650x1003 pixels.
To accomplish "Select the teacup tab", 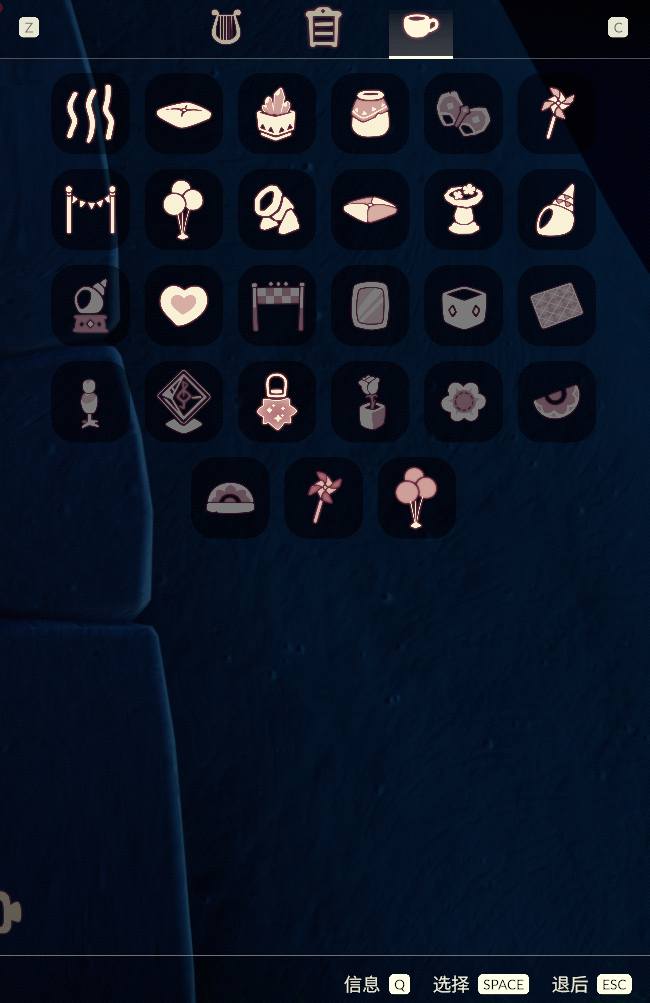I will coord(420,28).
